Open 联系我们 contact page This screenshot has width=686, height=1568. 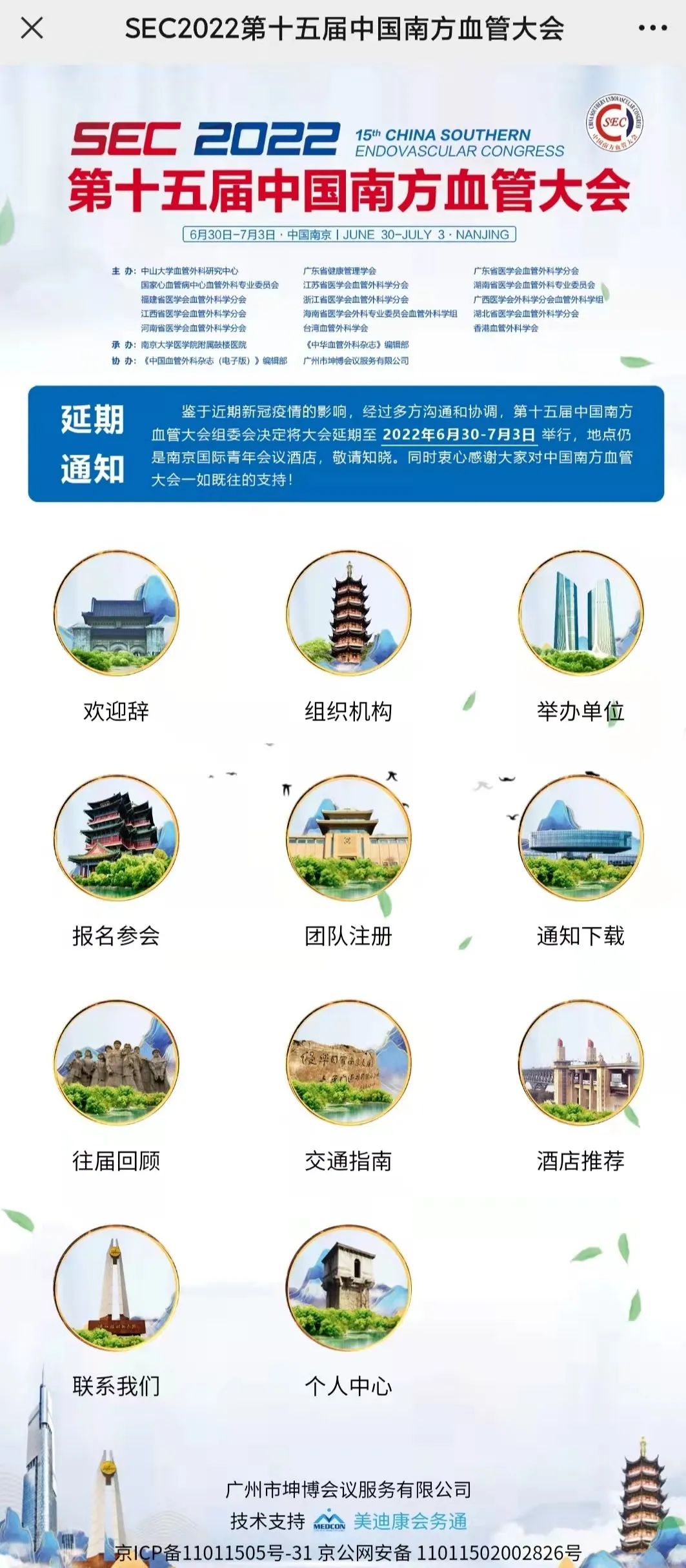click(x=116, y=1312)
